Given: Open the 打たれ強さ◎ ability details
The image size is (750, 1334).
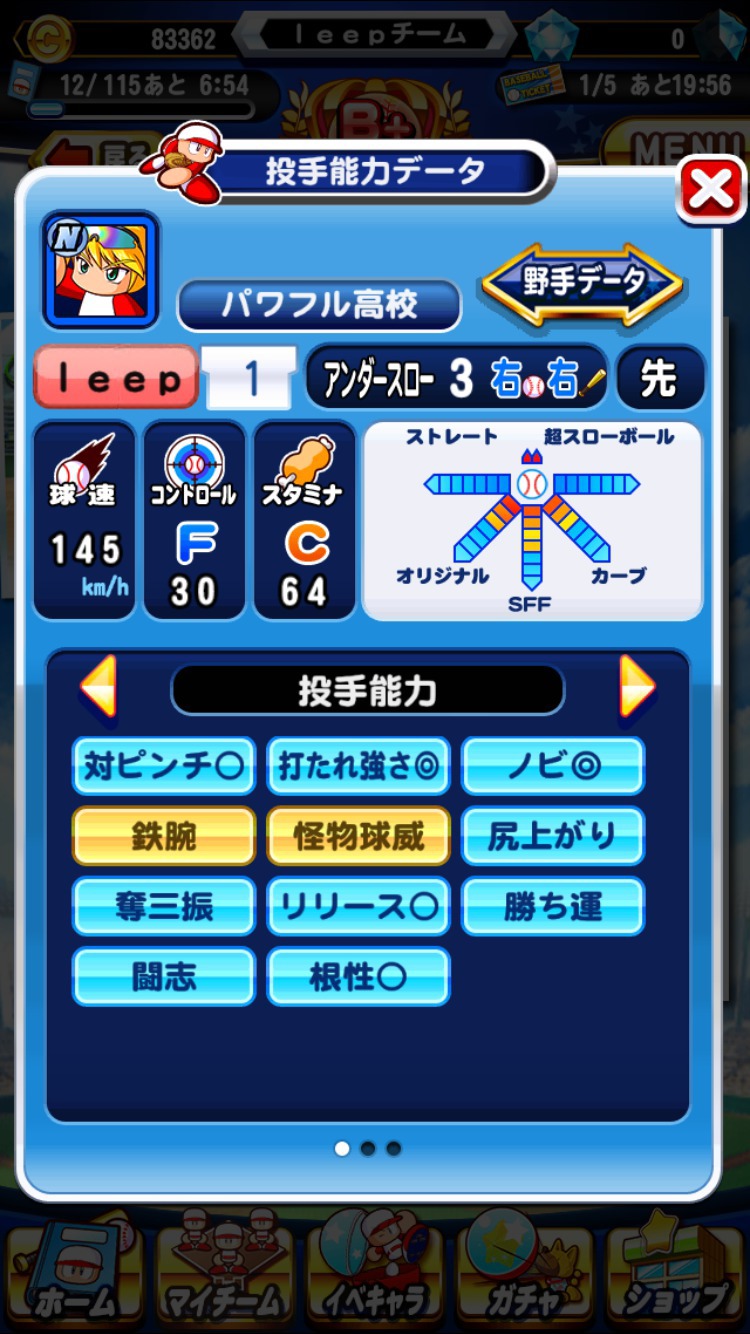Looking at the screenshot, I should coord(359,766).
